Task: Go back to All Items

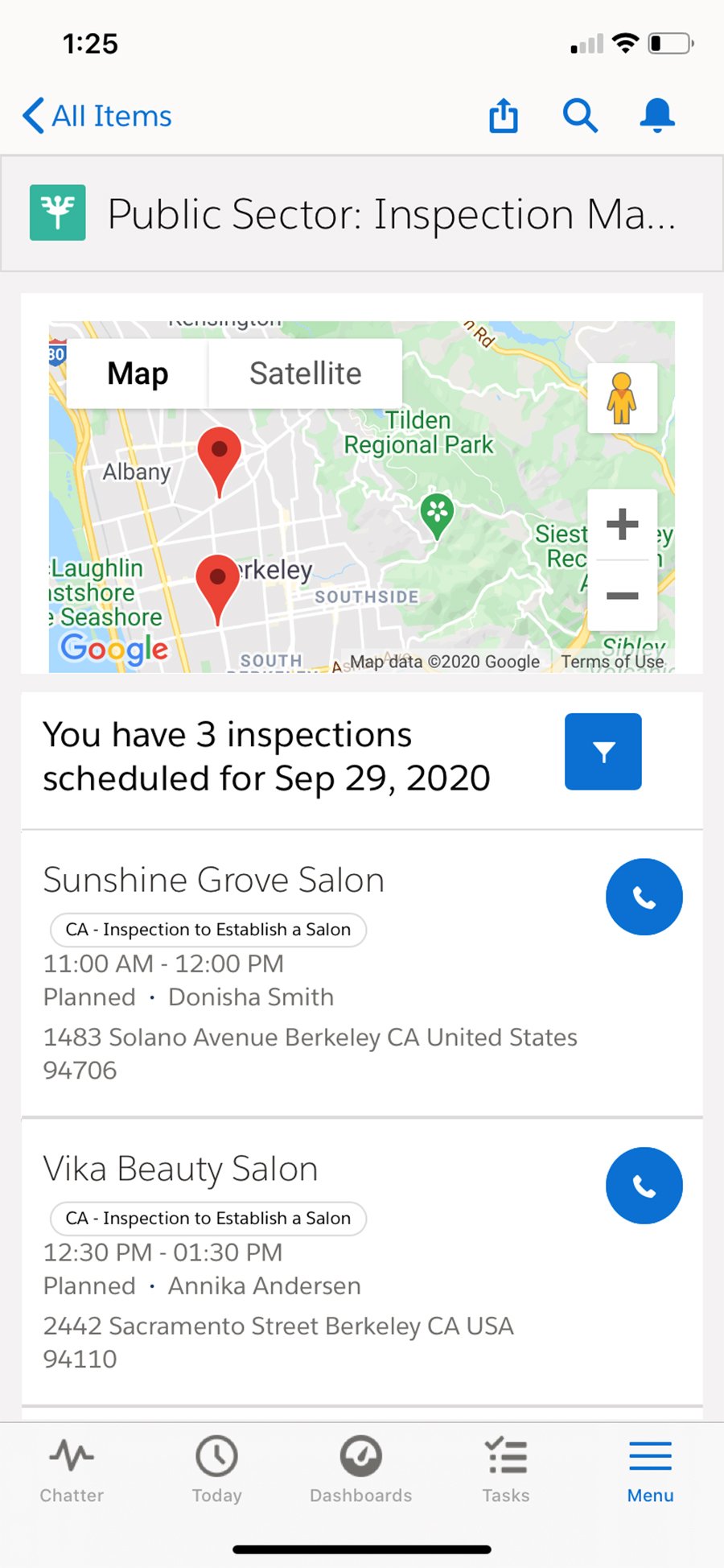Action: tap(97, 116)
